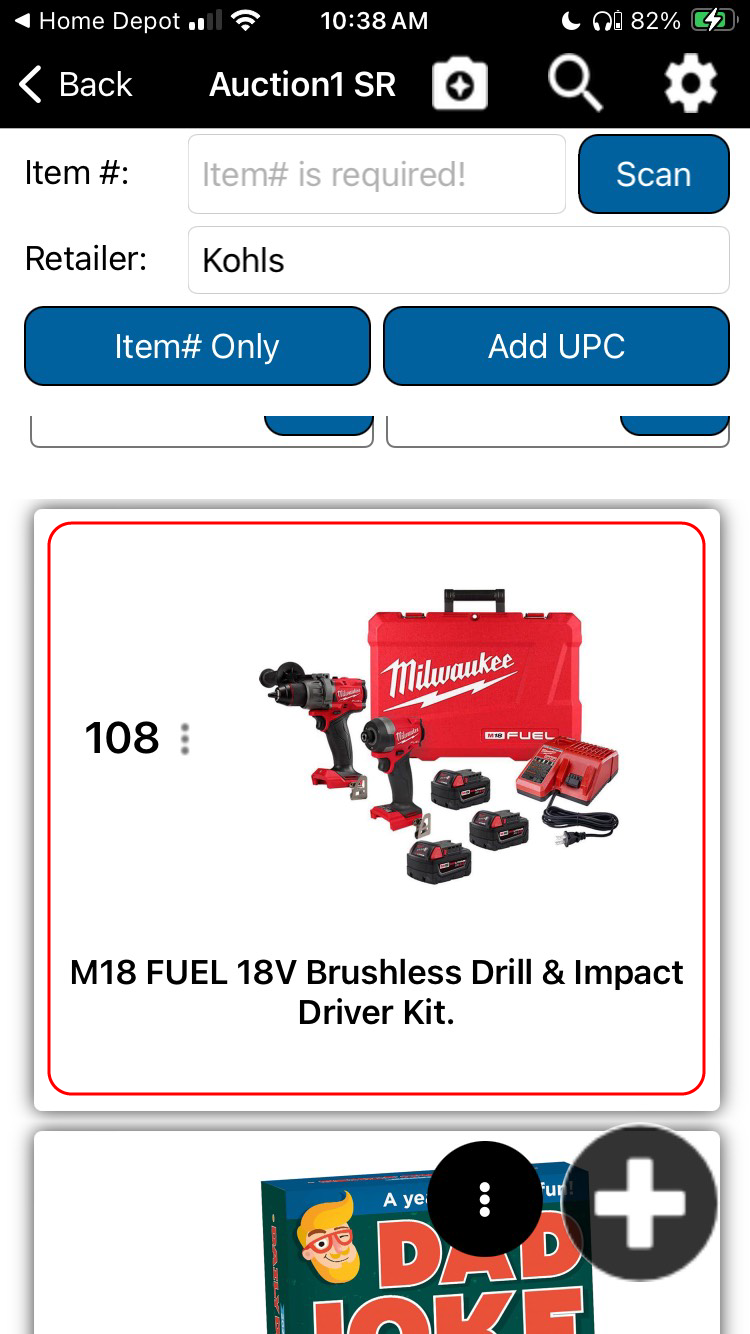Open the black floating more-options button
750x1334 pixels.
(x=485, y=1199)
